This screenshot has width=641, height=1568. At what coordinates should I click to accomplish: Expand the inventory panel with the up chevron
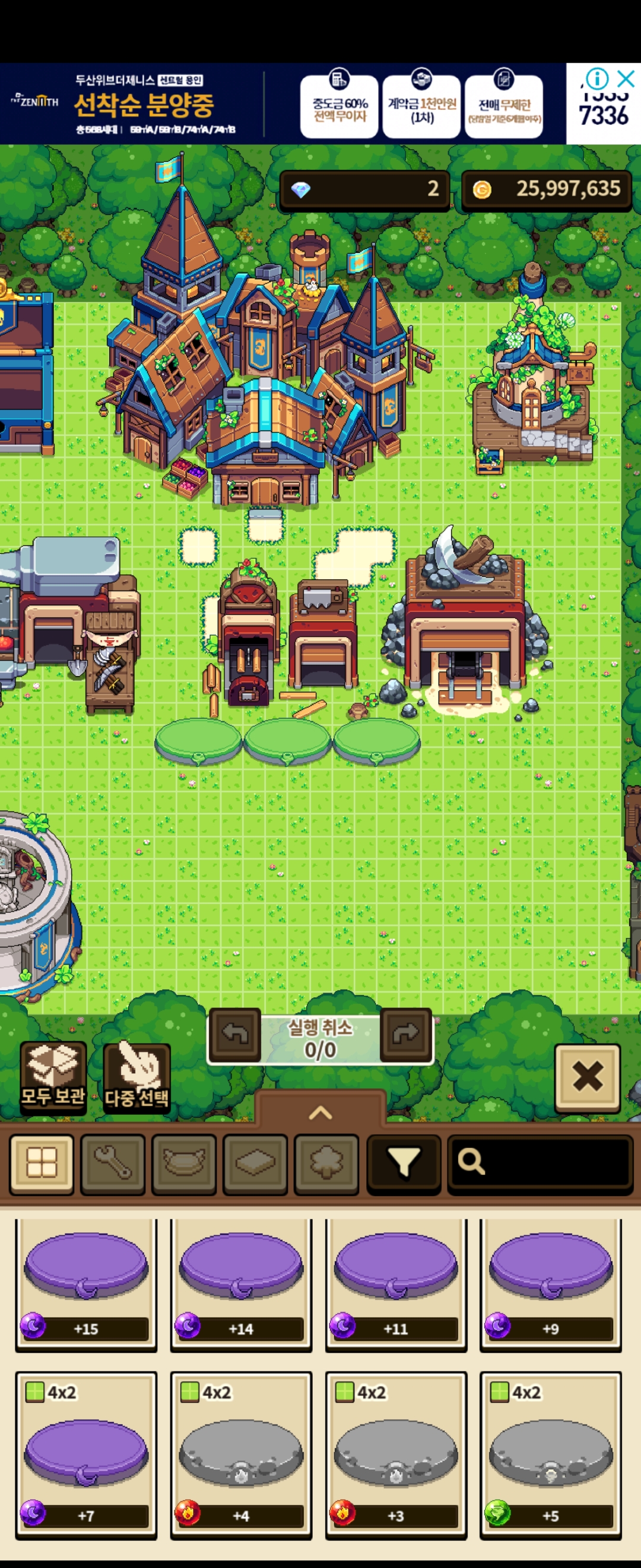[320, 1112]
